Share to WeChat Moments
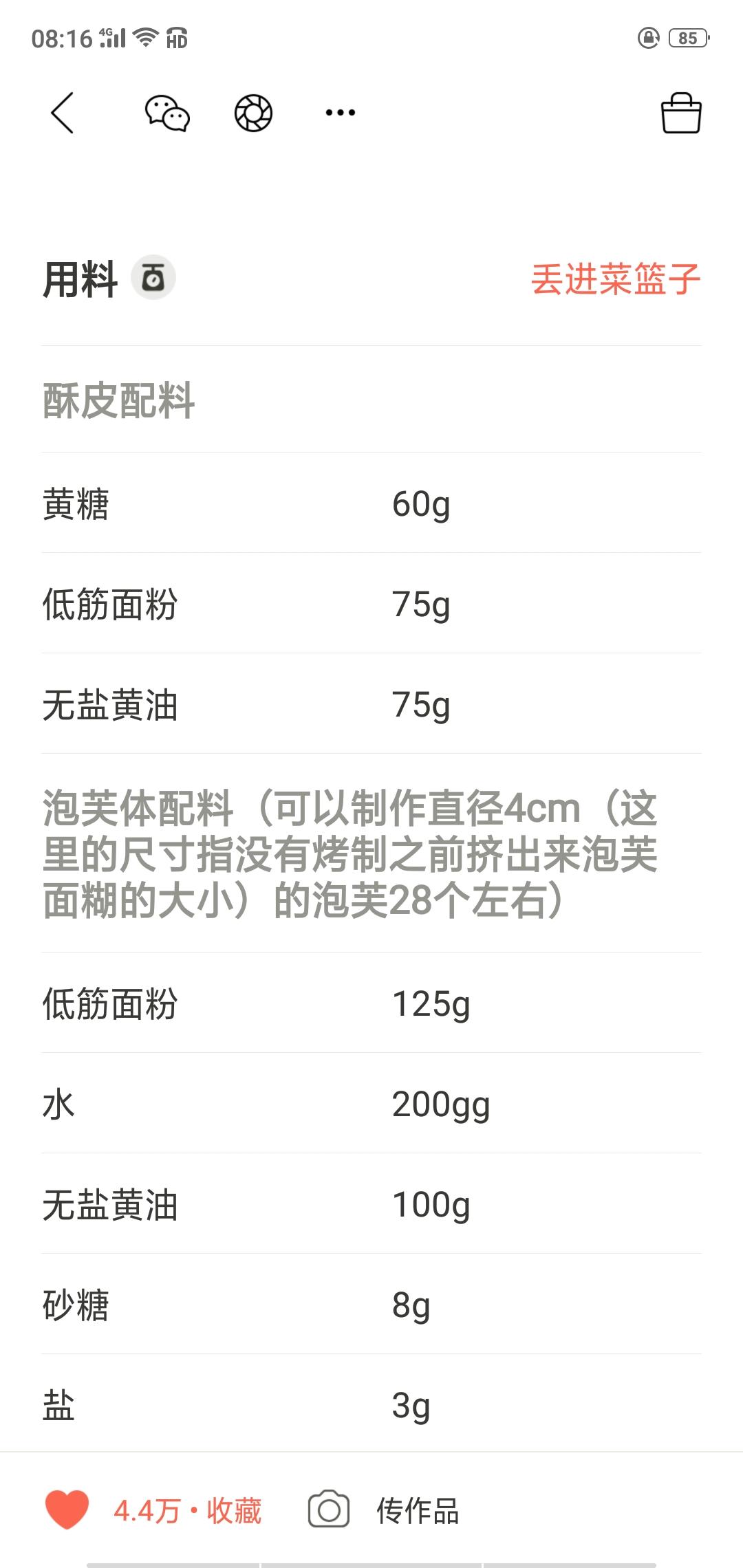Screen dimensions: 743x1568 point(253,113)
